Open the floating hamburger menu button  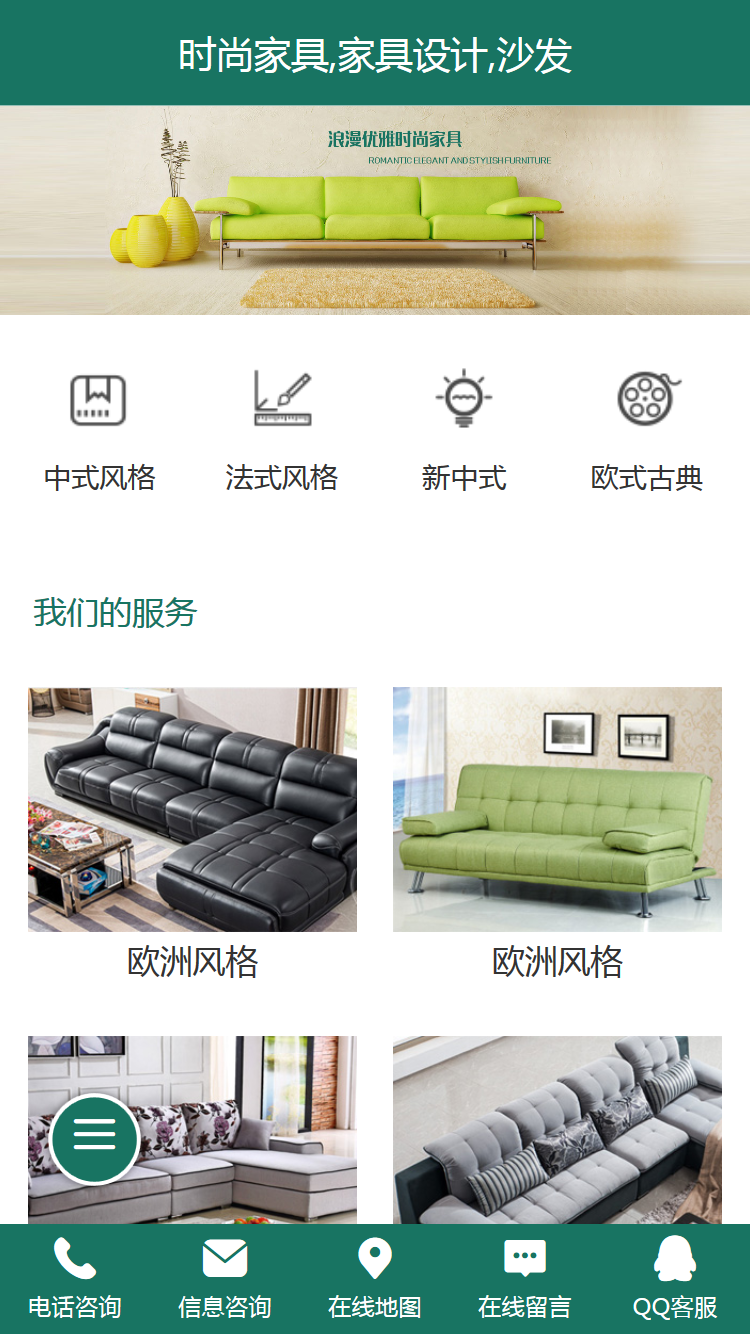pos(95,1138)
